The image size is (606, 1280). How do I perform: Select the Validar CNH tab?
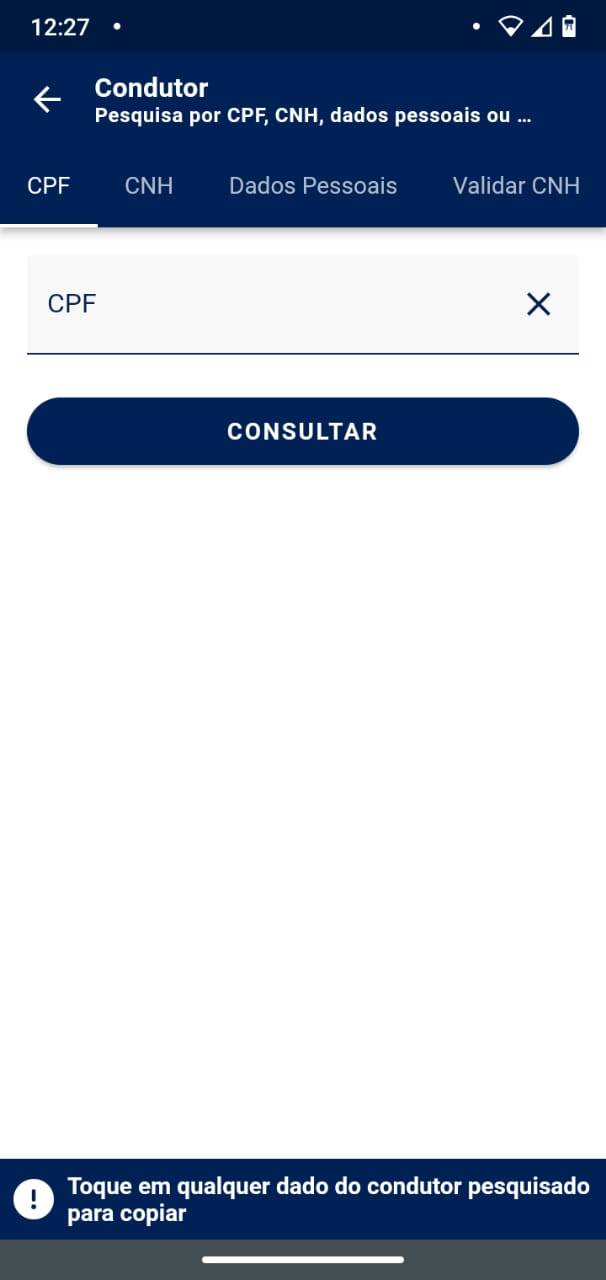(x=516, y=186)
